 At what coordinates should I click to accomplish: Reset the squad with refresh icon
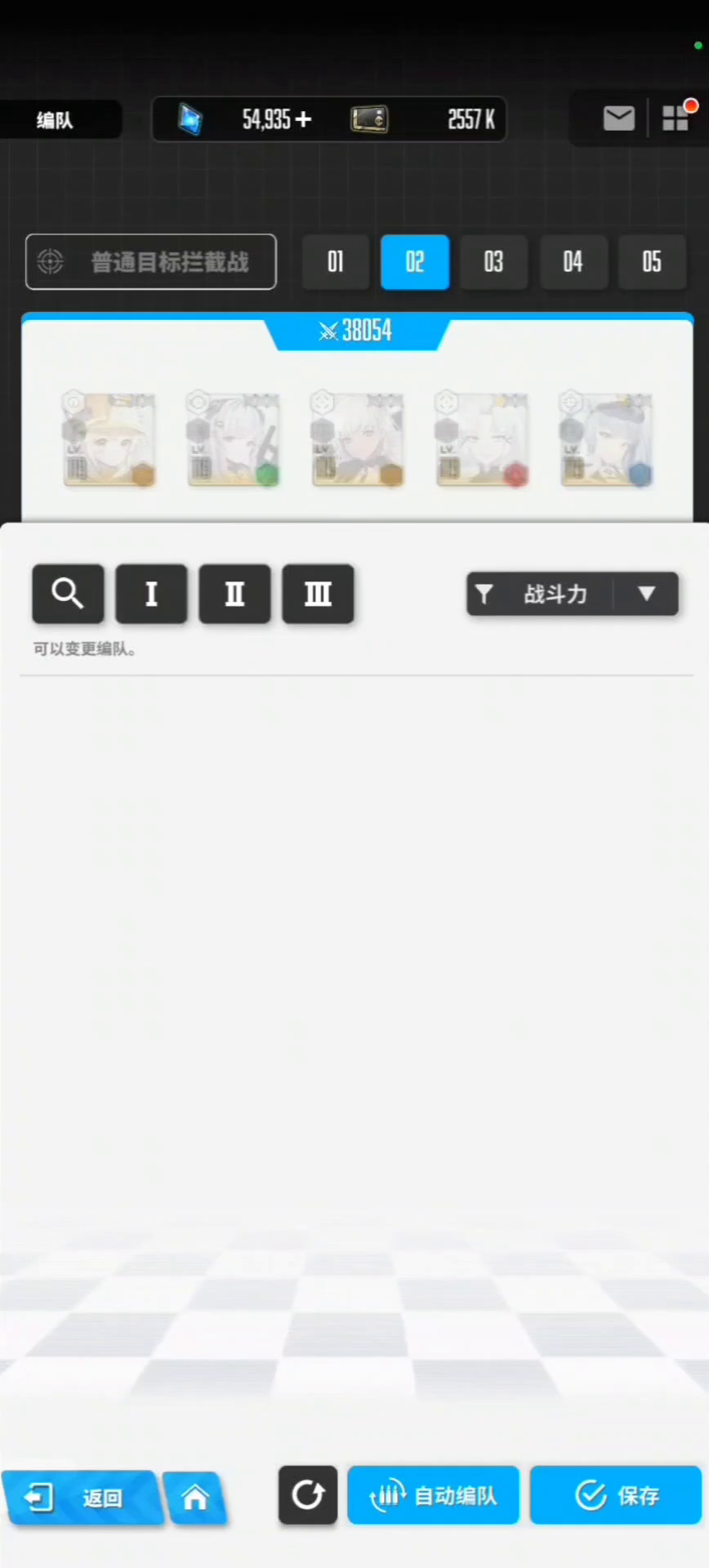[x=308, y=1495]
